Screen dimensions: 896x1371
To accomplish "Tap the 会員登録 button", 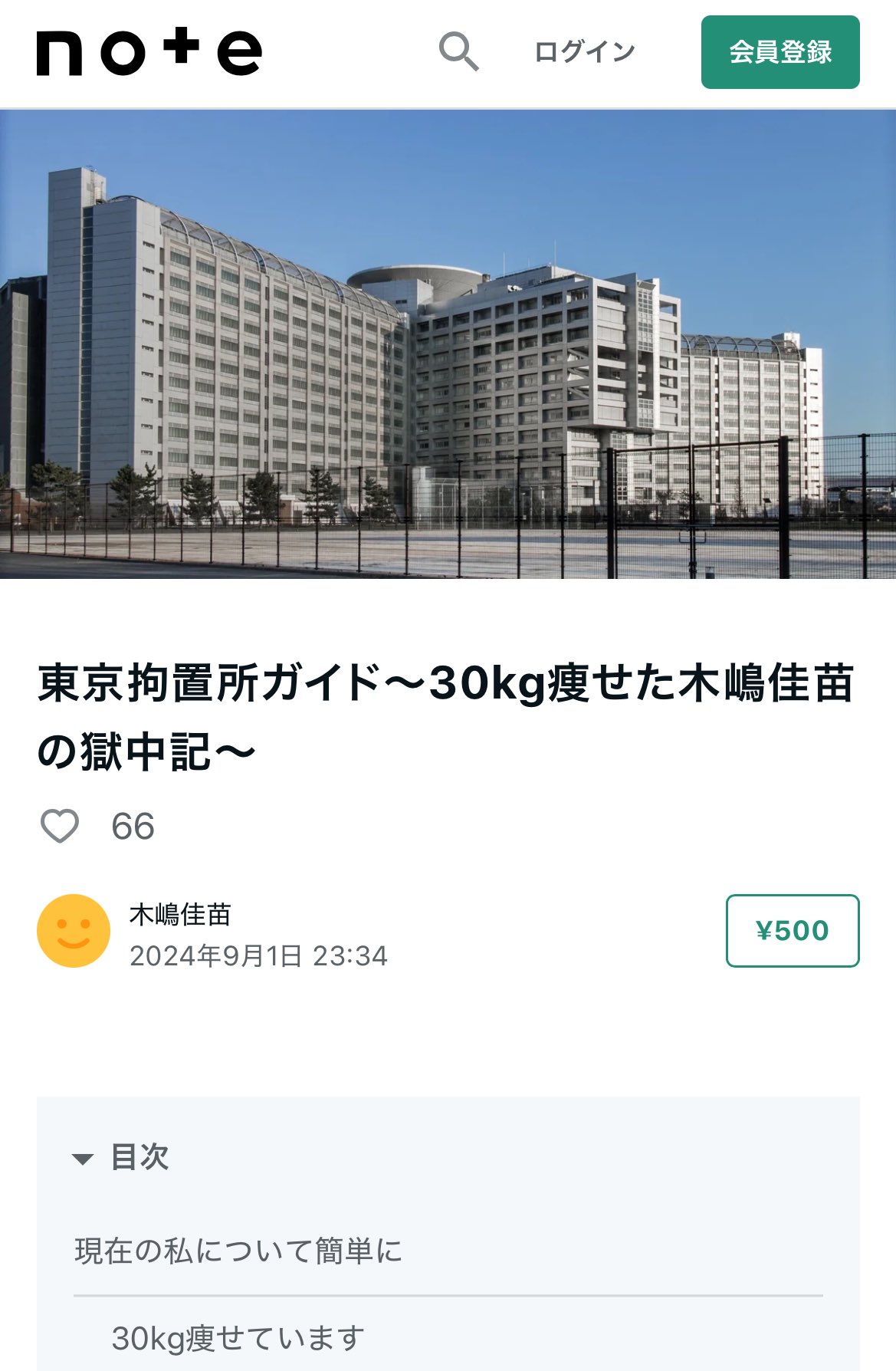I will (x=779, y=52).
